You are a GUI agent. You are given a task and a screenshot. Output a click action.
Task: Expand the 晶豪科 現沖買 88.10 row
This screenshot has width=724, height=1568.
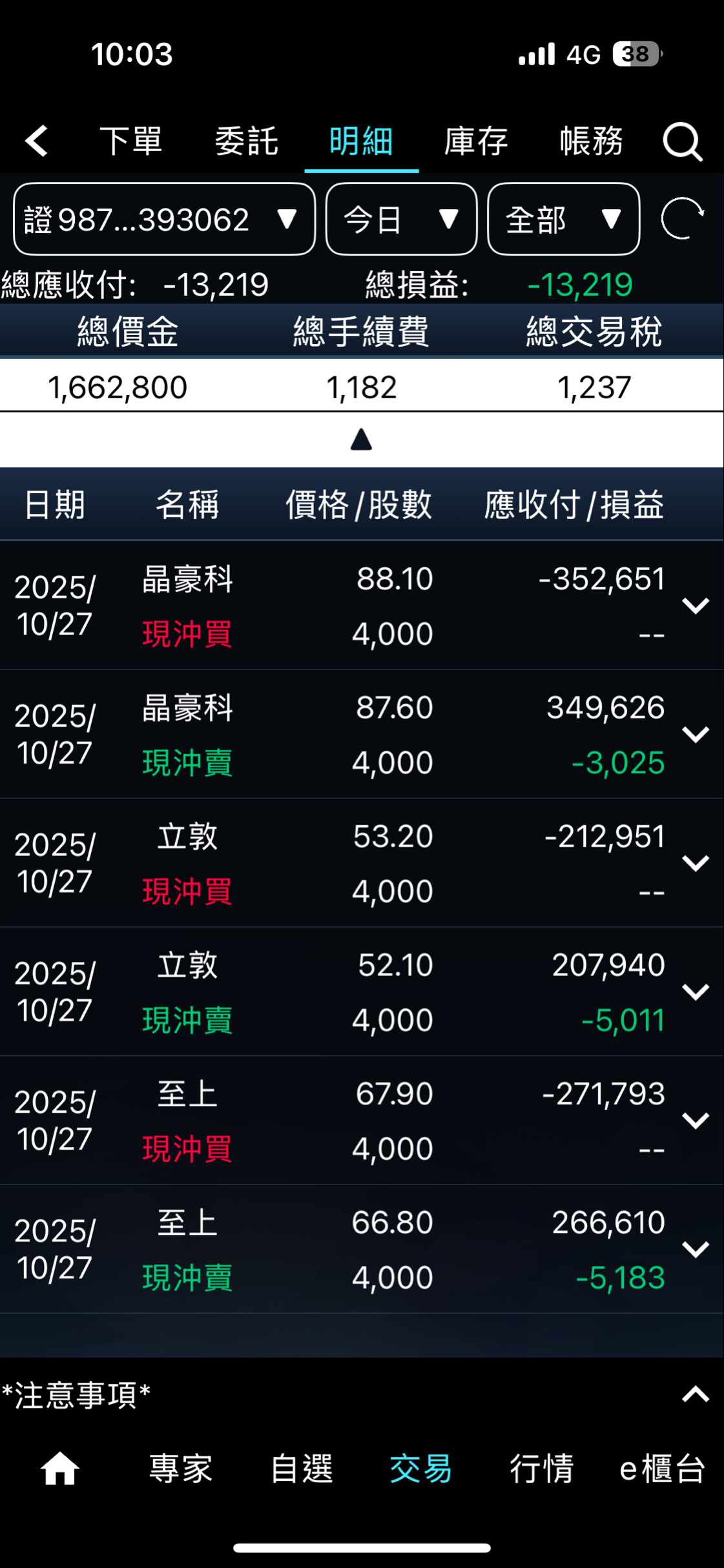695,606
